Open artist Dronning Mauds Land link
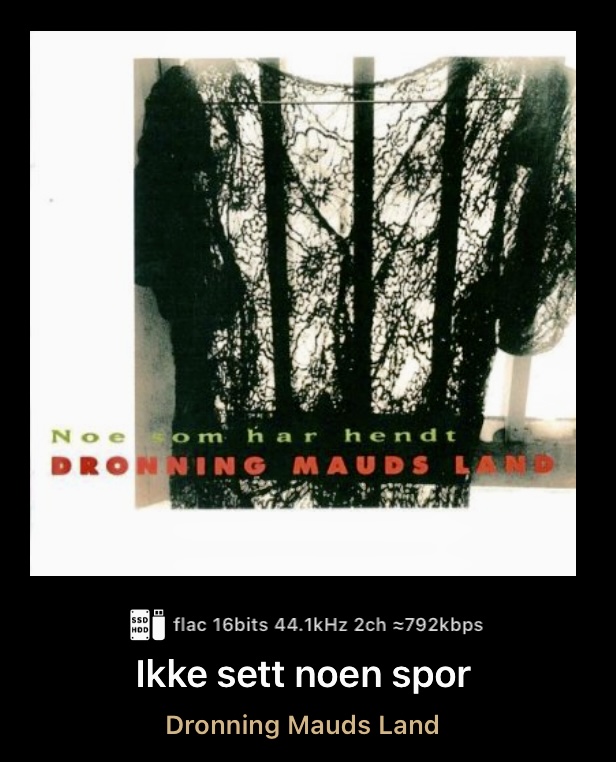The height and width of the screenshot is (762, 616). [302, 725]
